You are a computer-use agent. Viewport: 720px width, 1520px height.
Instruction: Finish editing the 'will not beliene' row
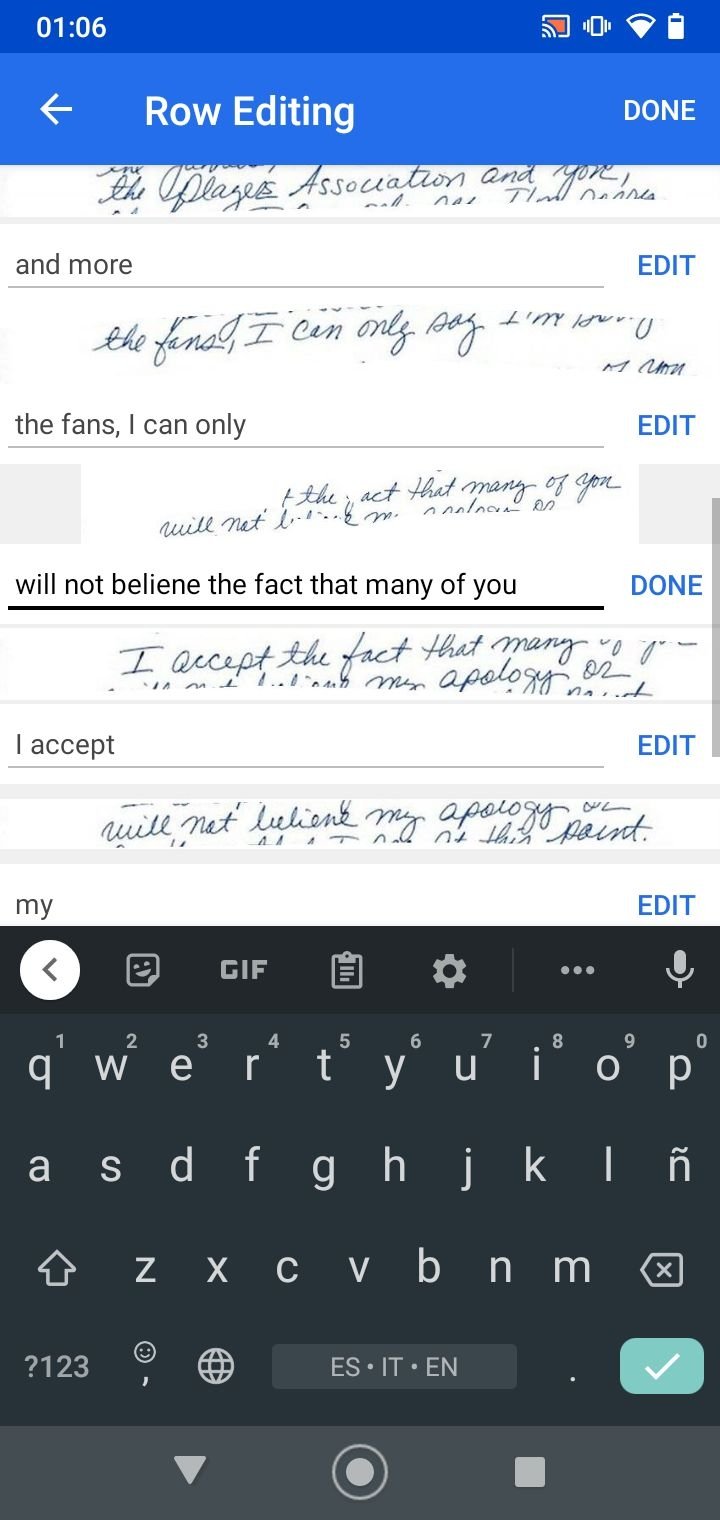666,585
